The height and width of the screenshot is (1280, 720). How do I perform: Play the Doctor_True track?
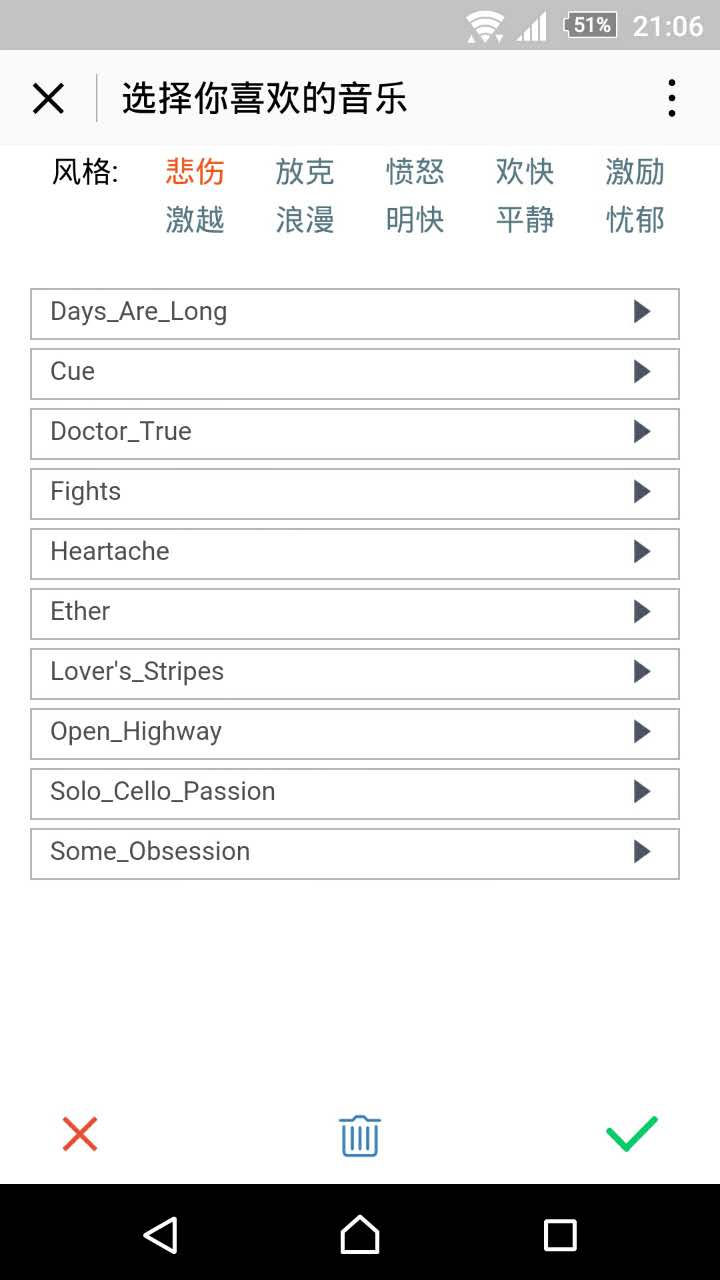pyautogui.click(x=642, y=432)
